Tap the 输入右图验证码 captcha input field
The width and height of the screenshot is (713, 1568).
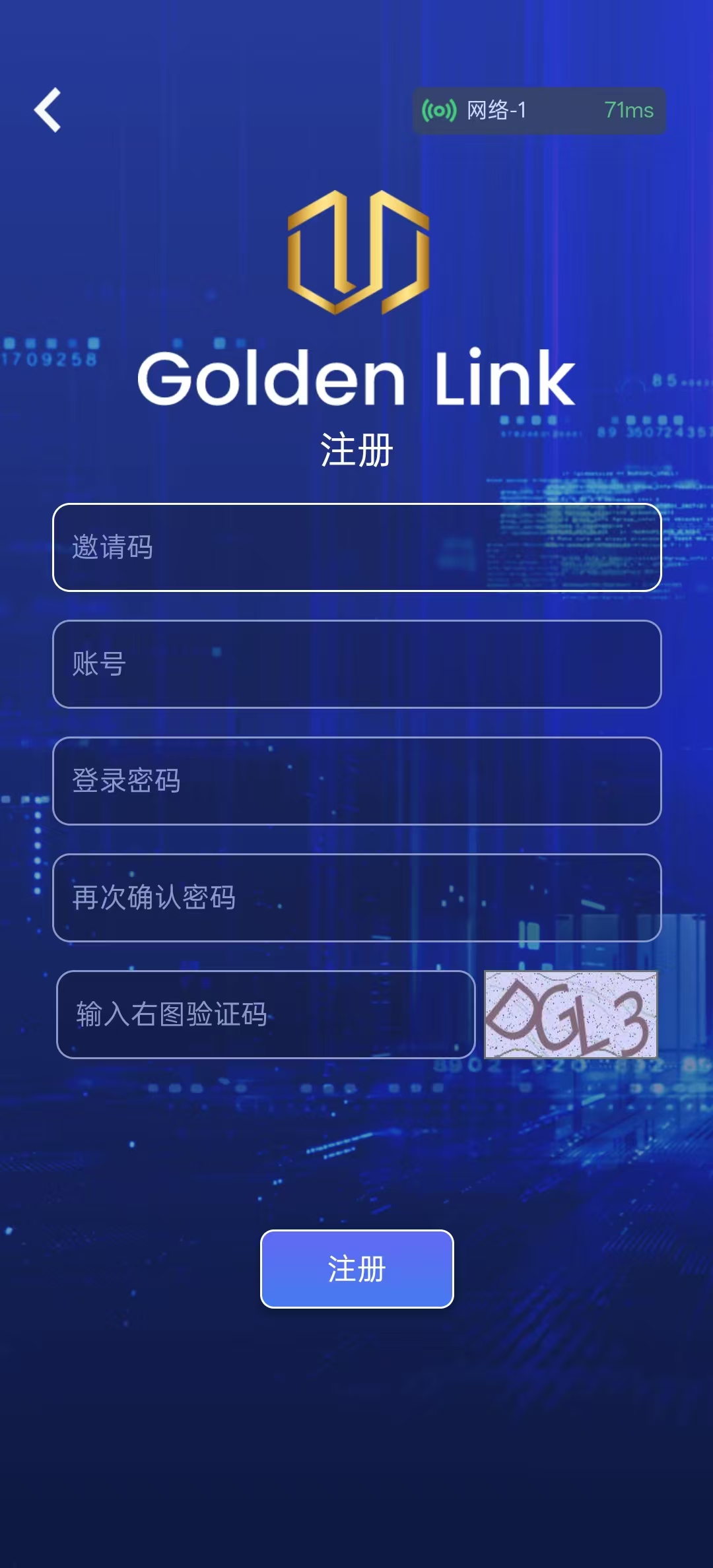pyautogui.click(x=265, y=1014)
